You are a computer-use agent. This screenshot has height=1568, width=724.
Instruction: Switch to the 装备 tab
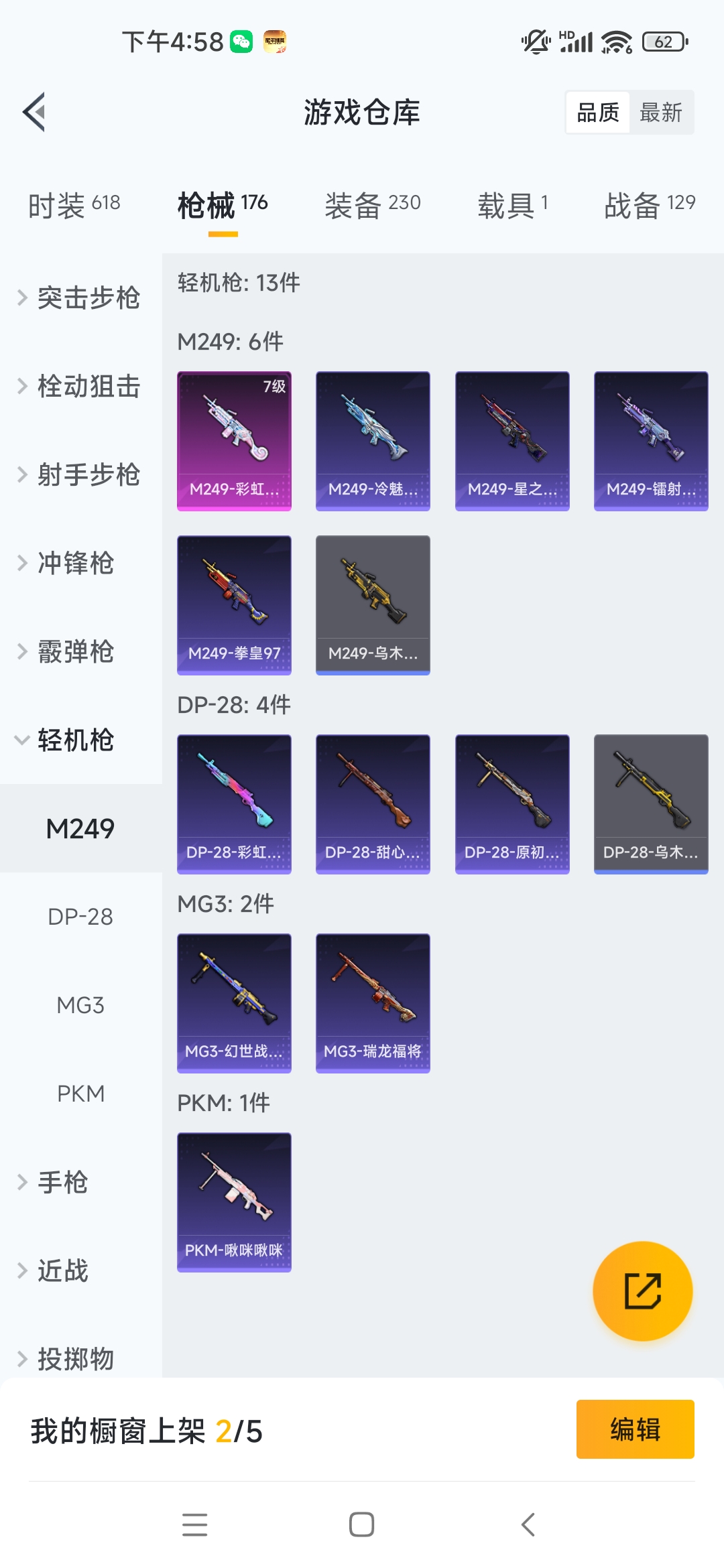pos(373,204)
